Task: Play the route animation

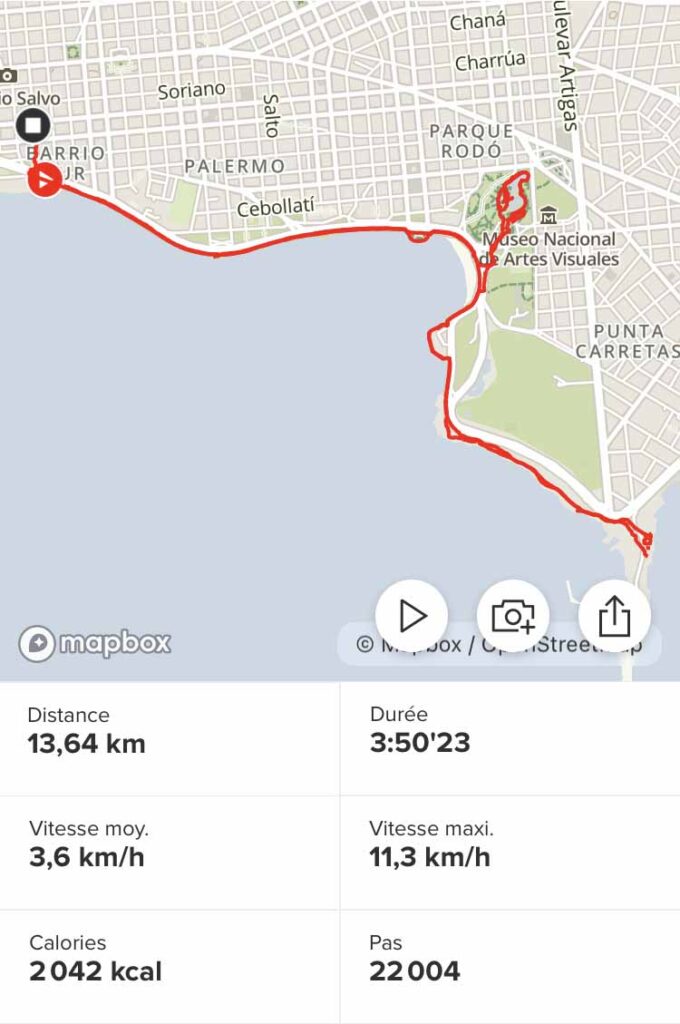Action: coord(412,616)
